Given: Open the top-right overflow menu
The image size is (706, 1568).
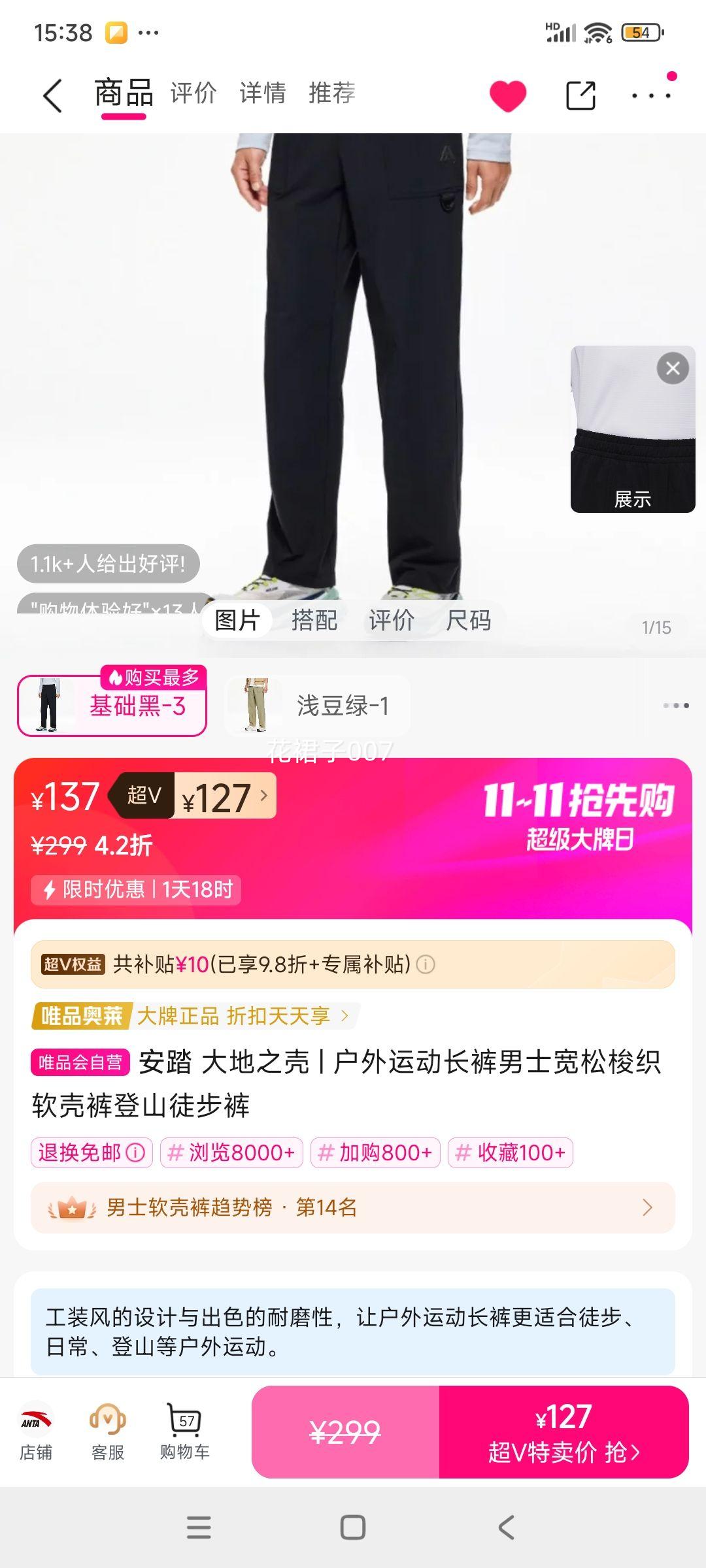Looking at the screenshot, I should click(x=651, y=96).
